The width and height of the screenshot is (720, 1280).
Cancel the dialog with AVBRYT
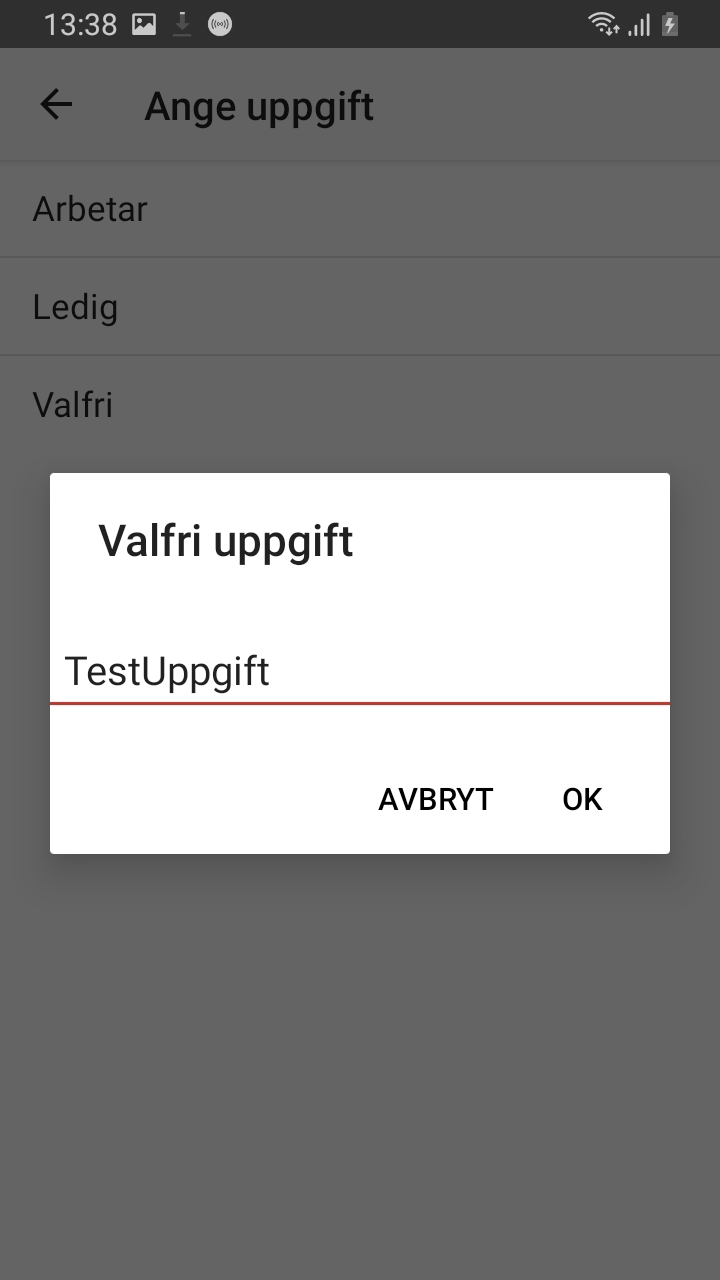435,799
